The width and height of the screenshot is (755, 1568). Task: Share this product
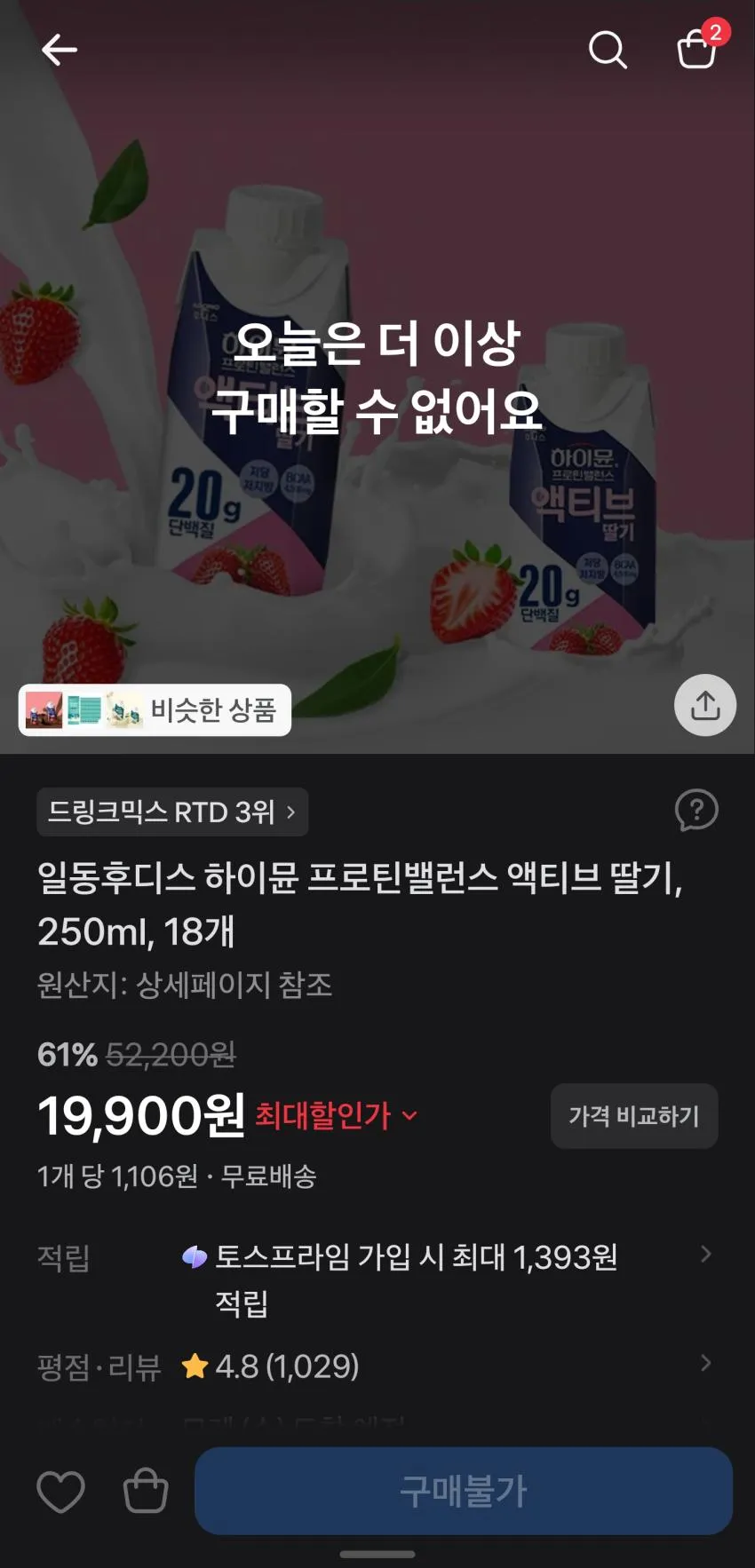pos(705,706)
